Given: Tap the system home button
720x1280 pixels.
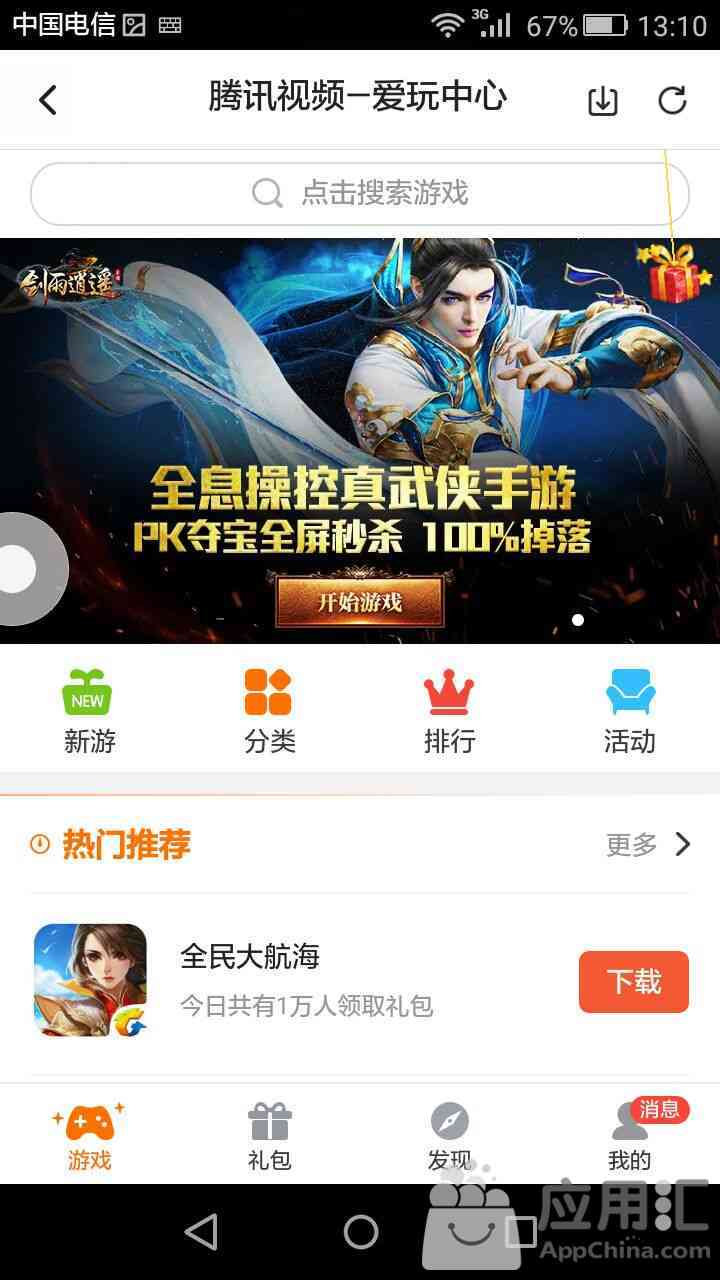Looking at the screenshot, I should click(x=360, y=1232).
